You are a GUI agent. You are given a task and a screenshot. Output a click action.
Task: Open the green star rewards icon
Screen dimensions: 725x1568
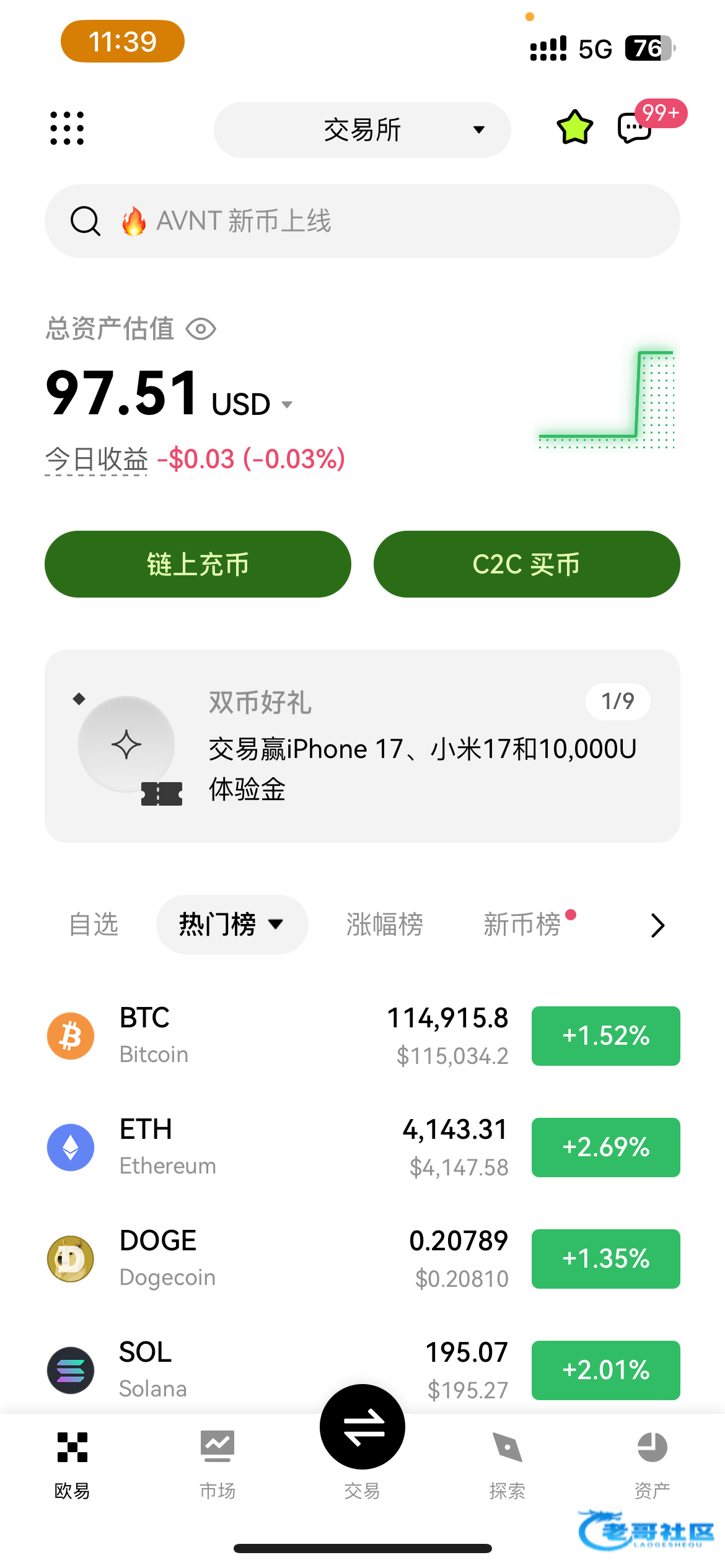574,128
